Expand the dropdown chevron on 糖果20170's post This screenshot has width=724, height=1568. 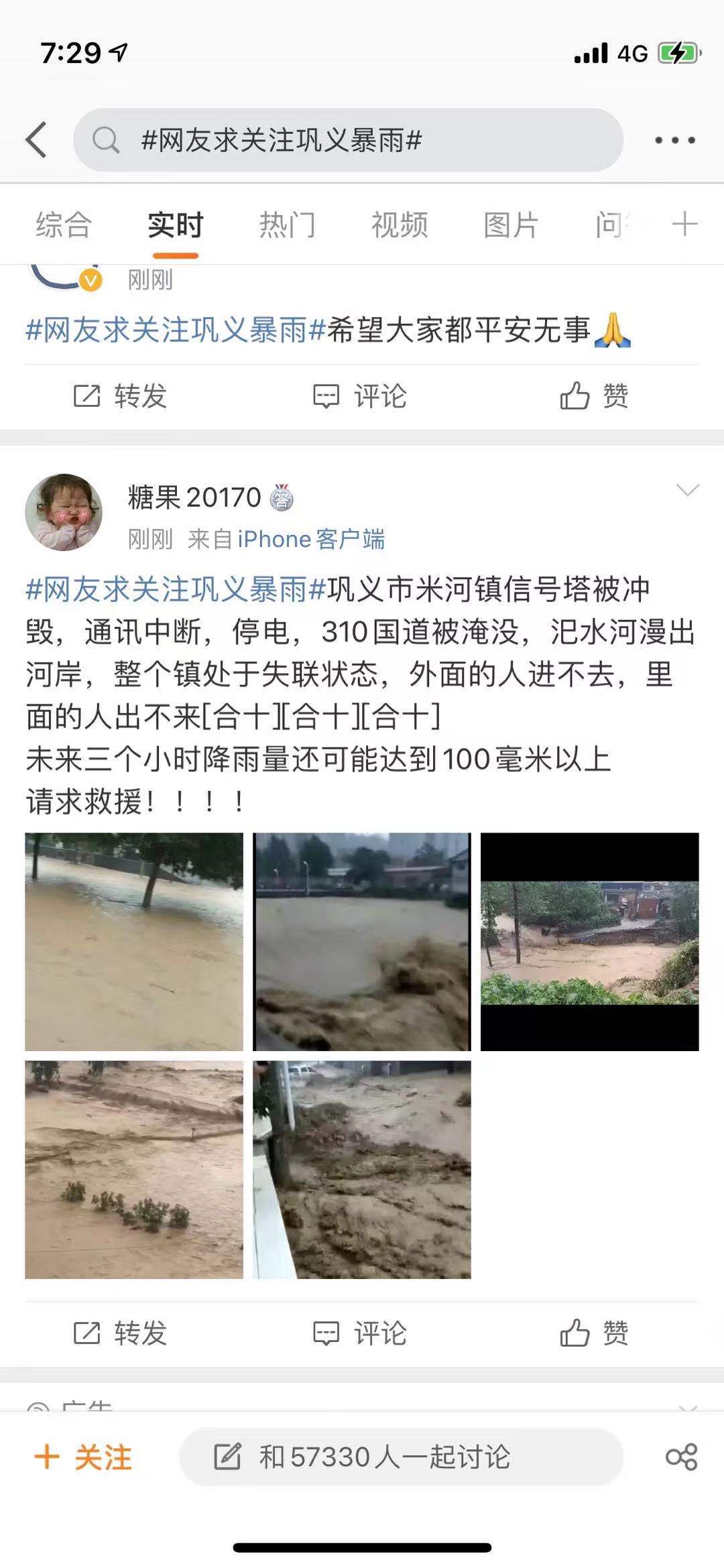click(687, 490)
